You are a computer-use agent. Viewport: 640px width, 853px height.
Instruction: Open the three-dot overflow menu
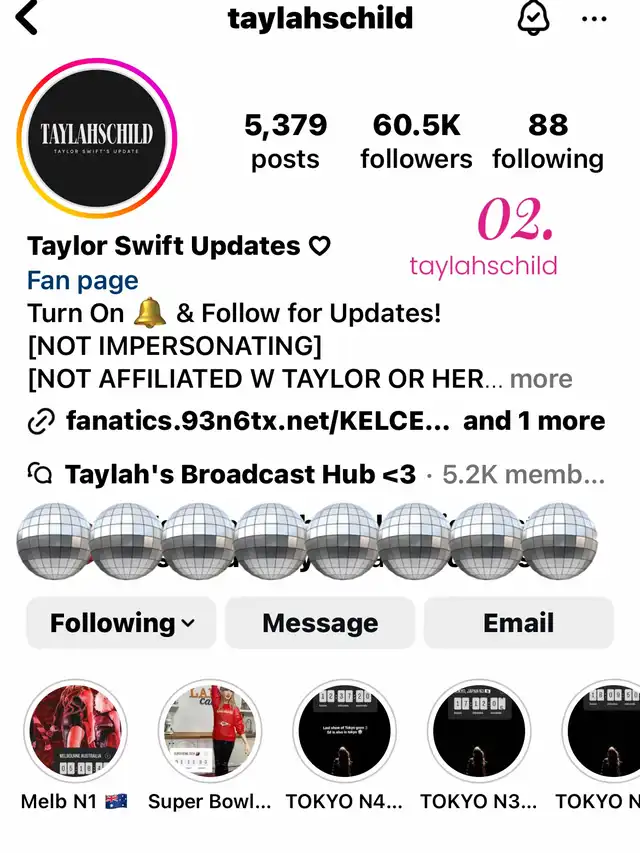pyautogui.click(x=595, y=19)
